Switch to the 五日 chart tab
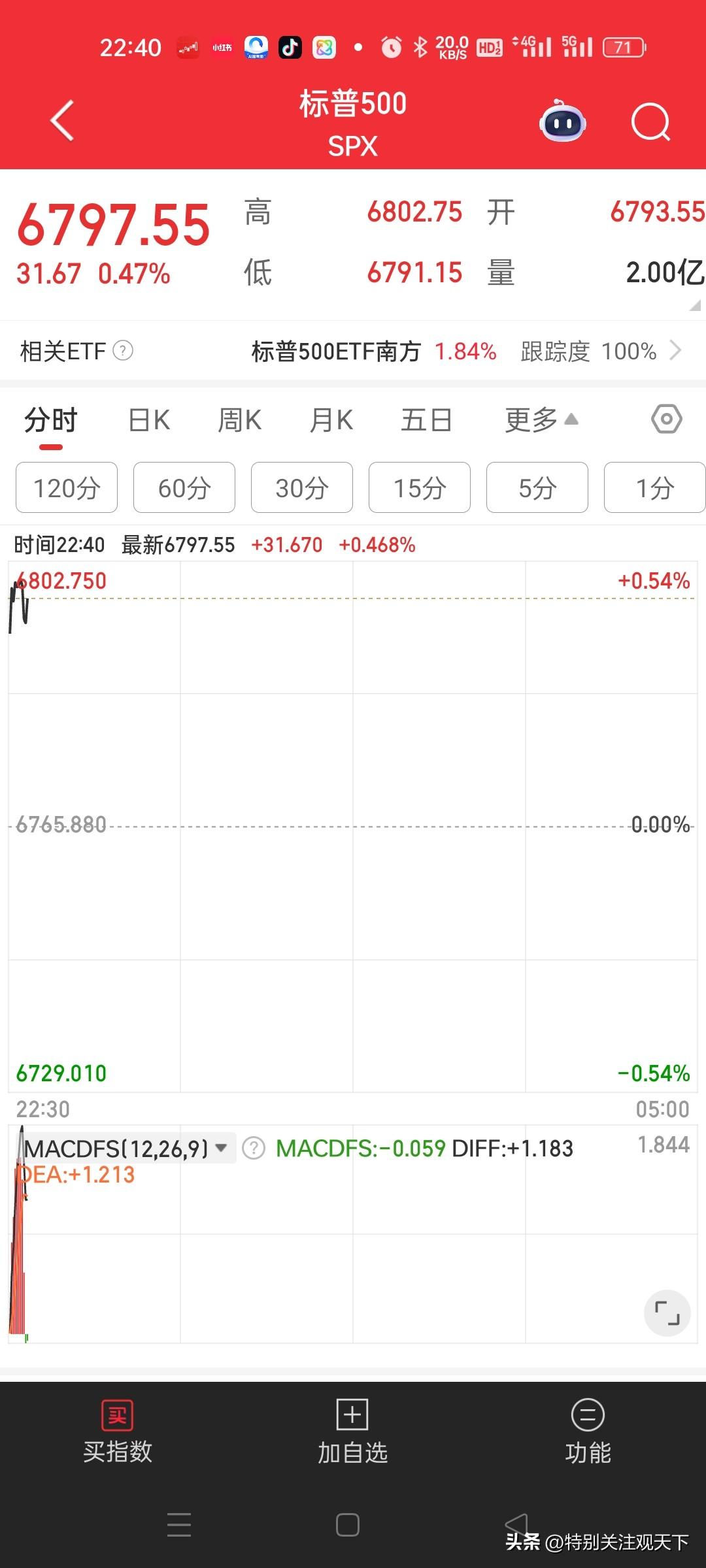The image size is (706, 1568). point(426,420)
